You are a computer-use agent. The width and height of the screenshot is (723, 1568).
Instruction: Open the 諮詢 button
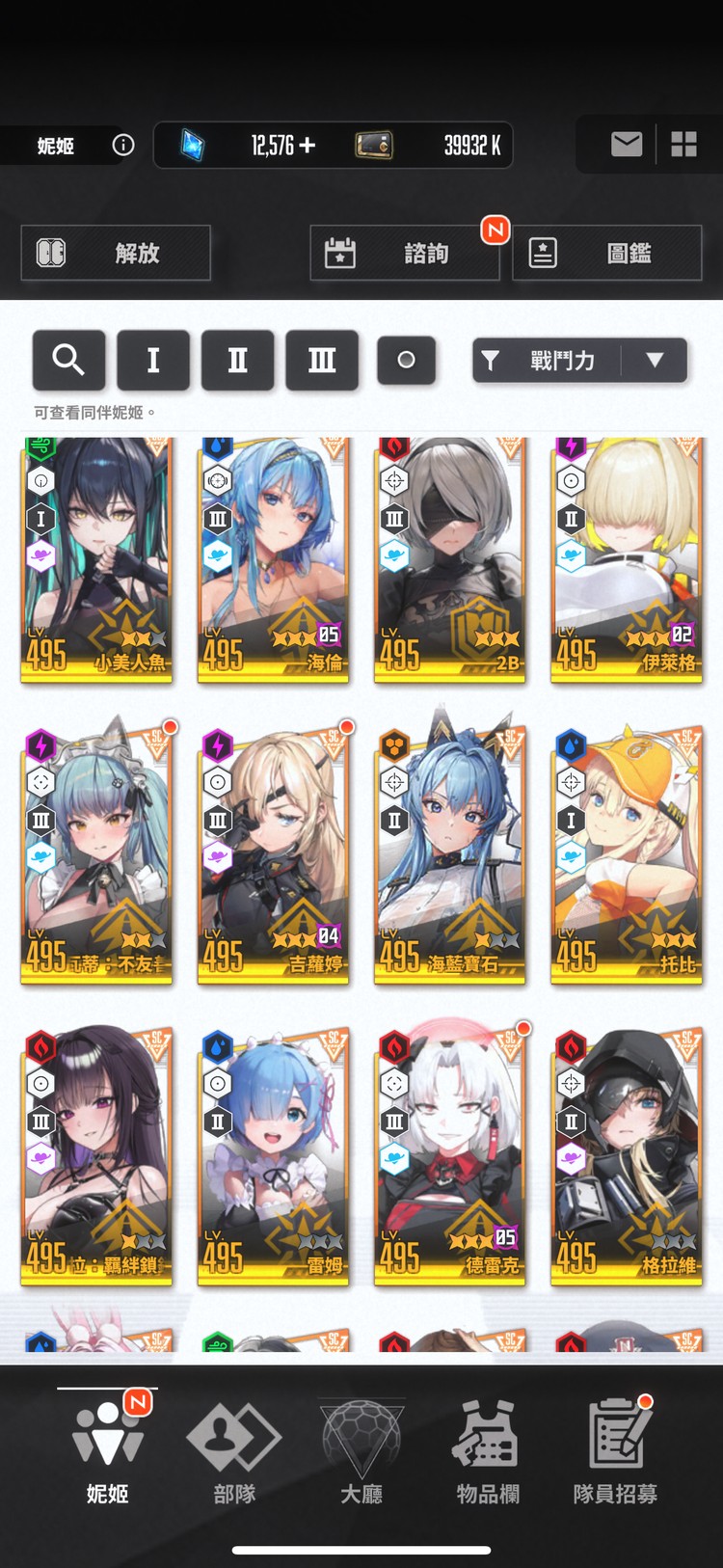(404, 253)
